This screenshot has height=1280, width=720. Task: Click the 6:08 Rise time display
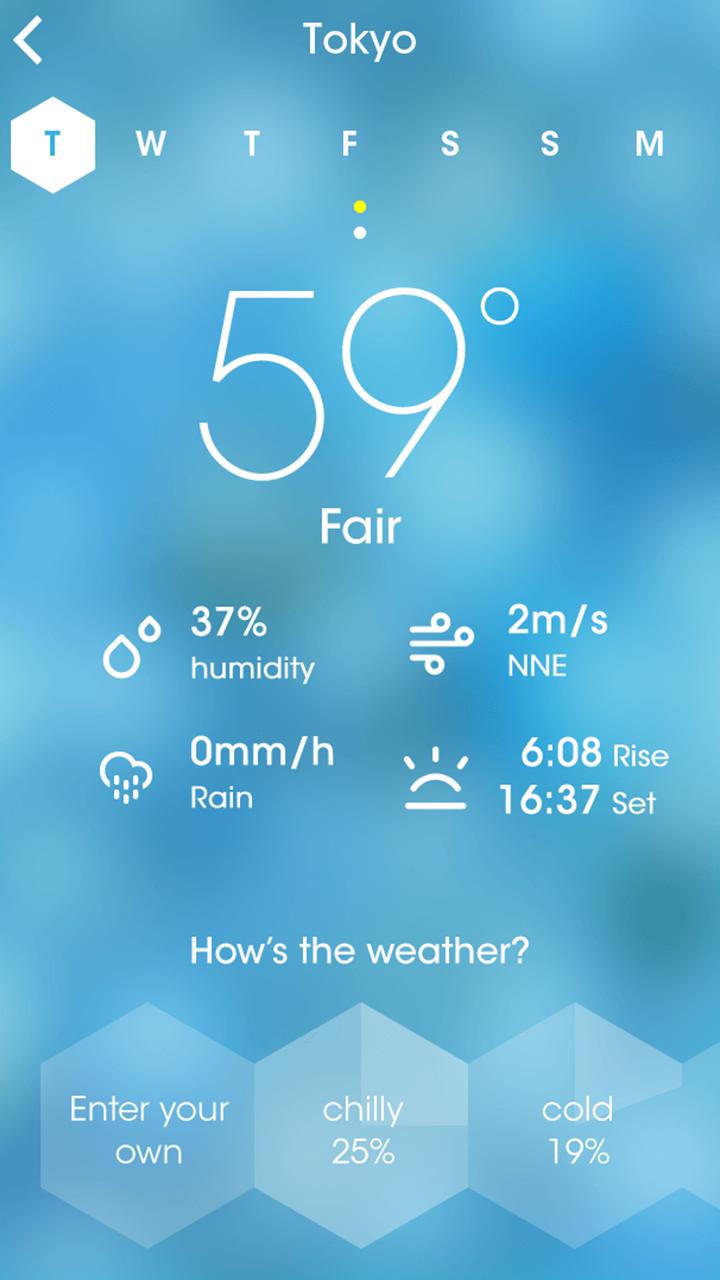point(596,756)
